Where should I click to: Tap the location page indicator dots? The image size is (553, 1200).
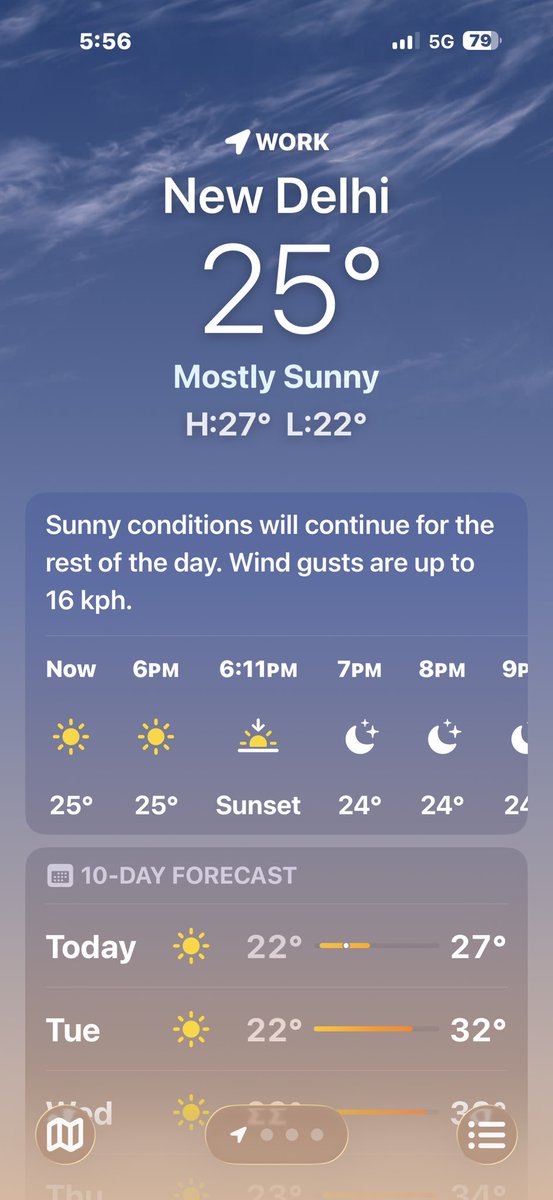pos(276,1135)
